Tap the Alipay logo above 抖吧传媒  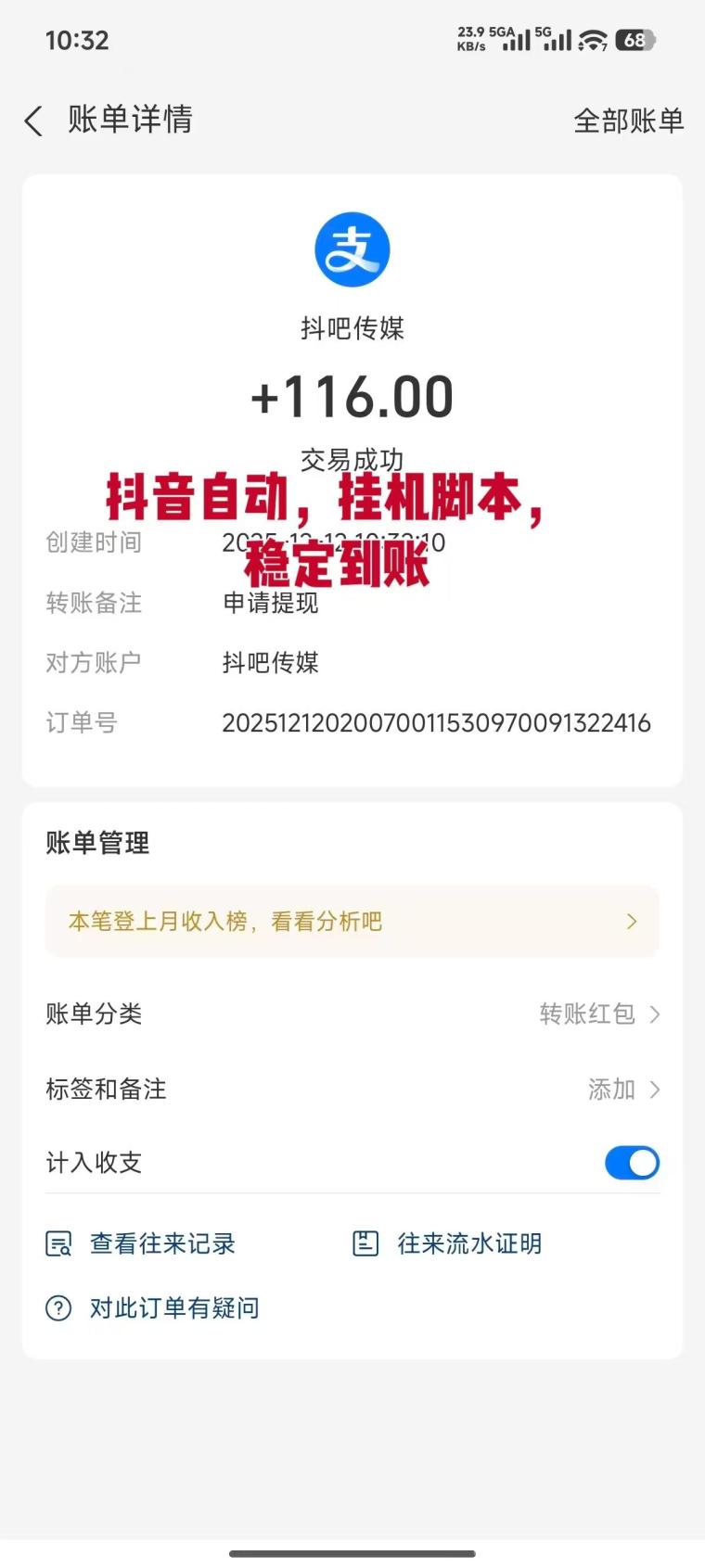point(352,249)
